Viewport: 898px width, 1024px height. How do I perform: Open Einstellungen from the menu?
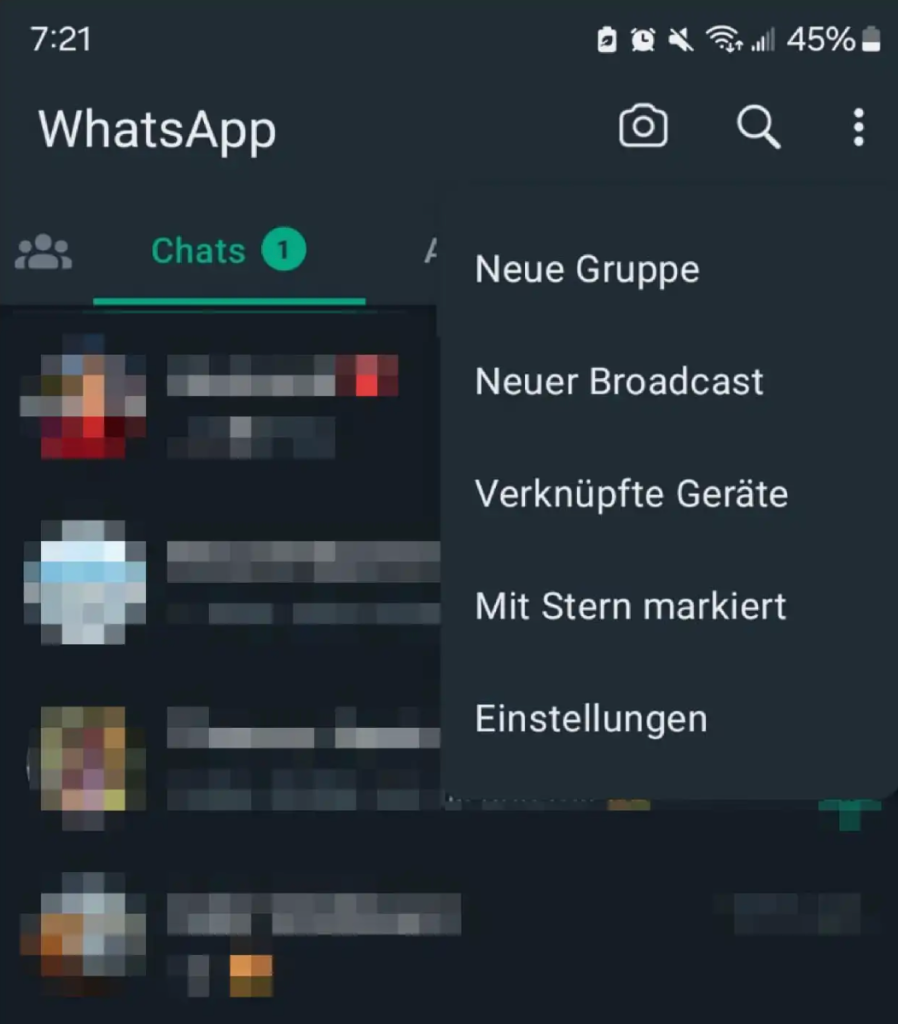tap(592, 718)
